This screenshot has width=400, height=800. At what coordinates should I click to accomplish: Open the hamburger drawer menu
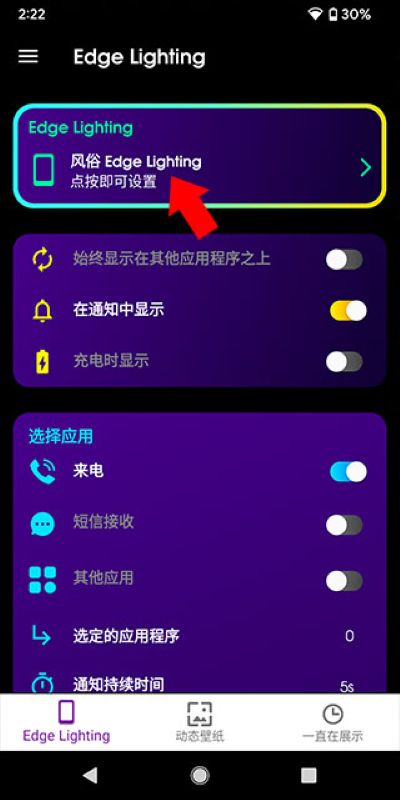28,56
